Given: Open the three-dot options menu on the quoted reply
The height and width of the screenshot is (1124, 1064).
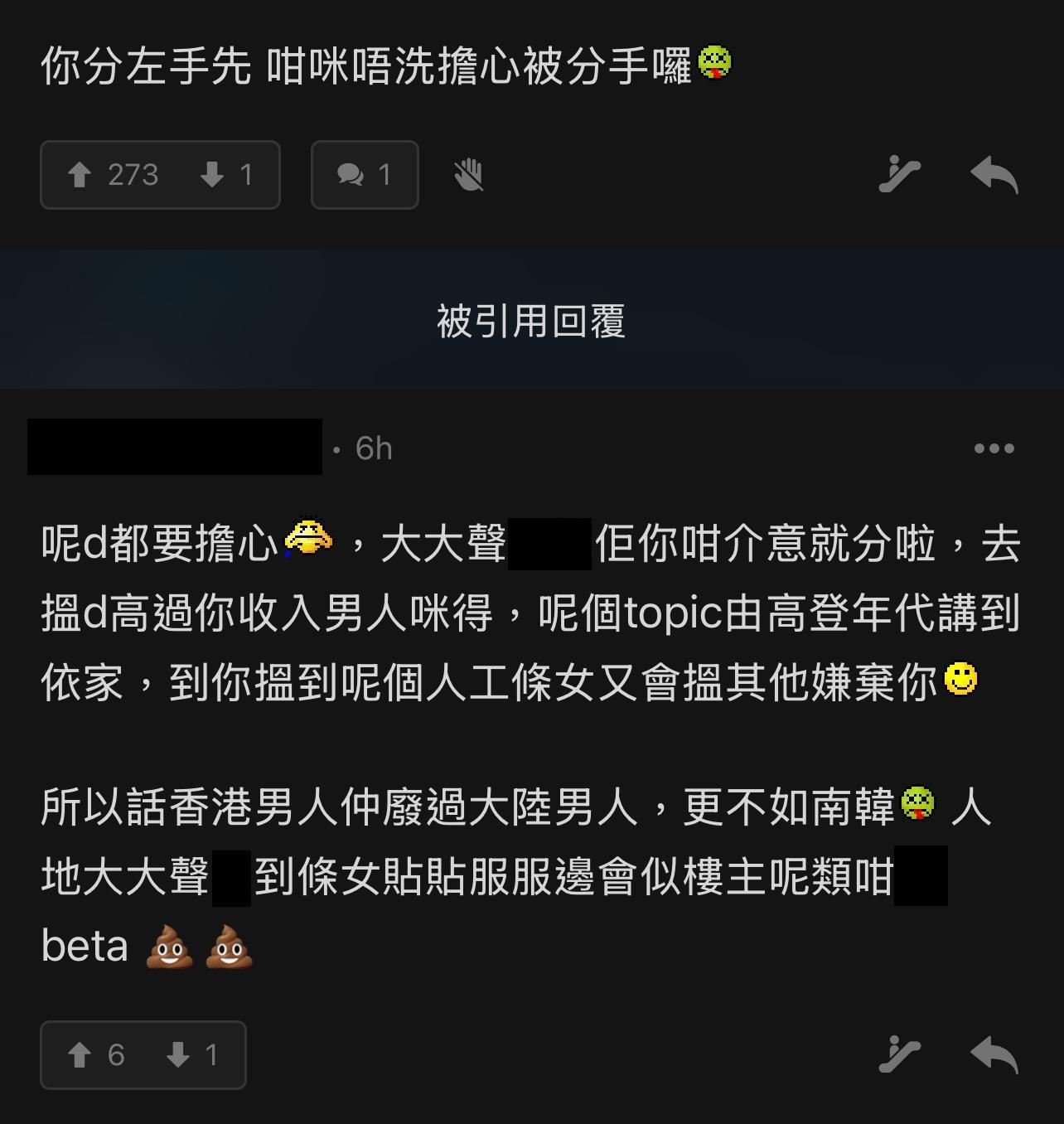Looking at the screenshot, I should 994,448.
